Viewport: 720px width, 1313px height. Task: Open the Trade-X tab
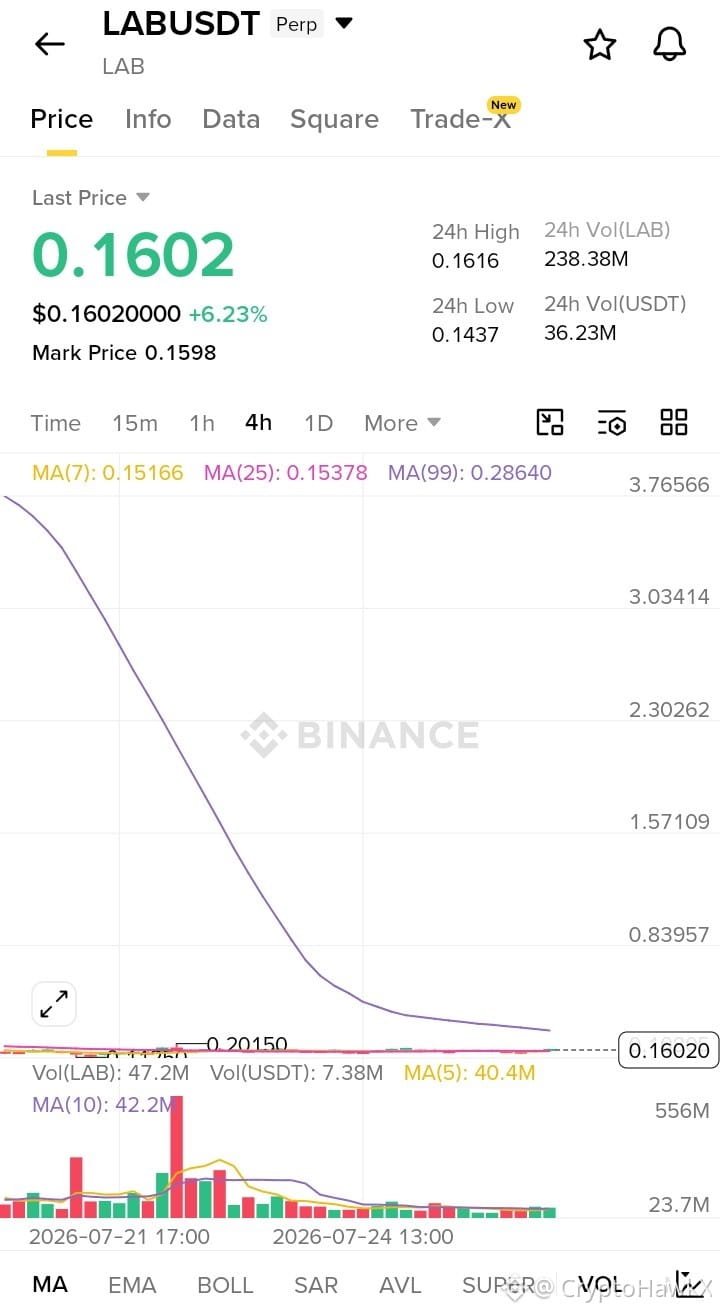(x=460, y=119)
